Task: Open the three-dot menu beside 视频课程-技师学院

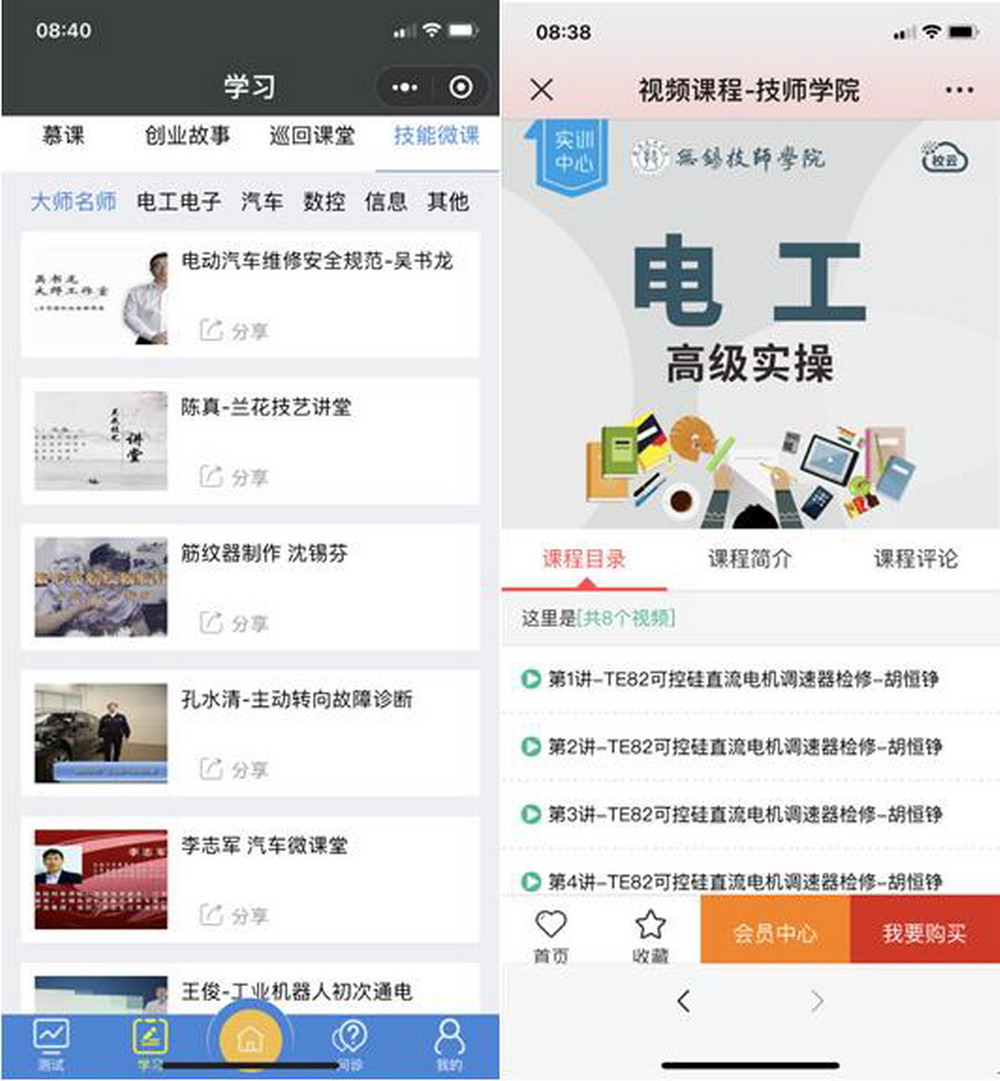Action: point(958,90)
